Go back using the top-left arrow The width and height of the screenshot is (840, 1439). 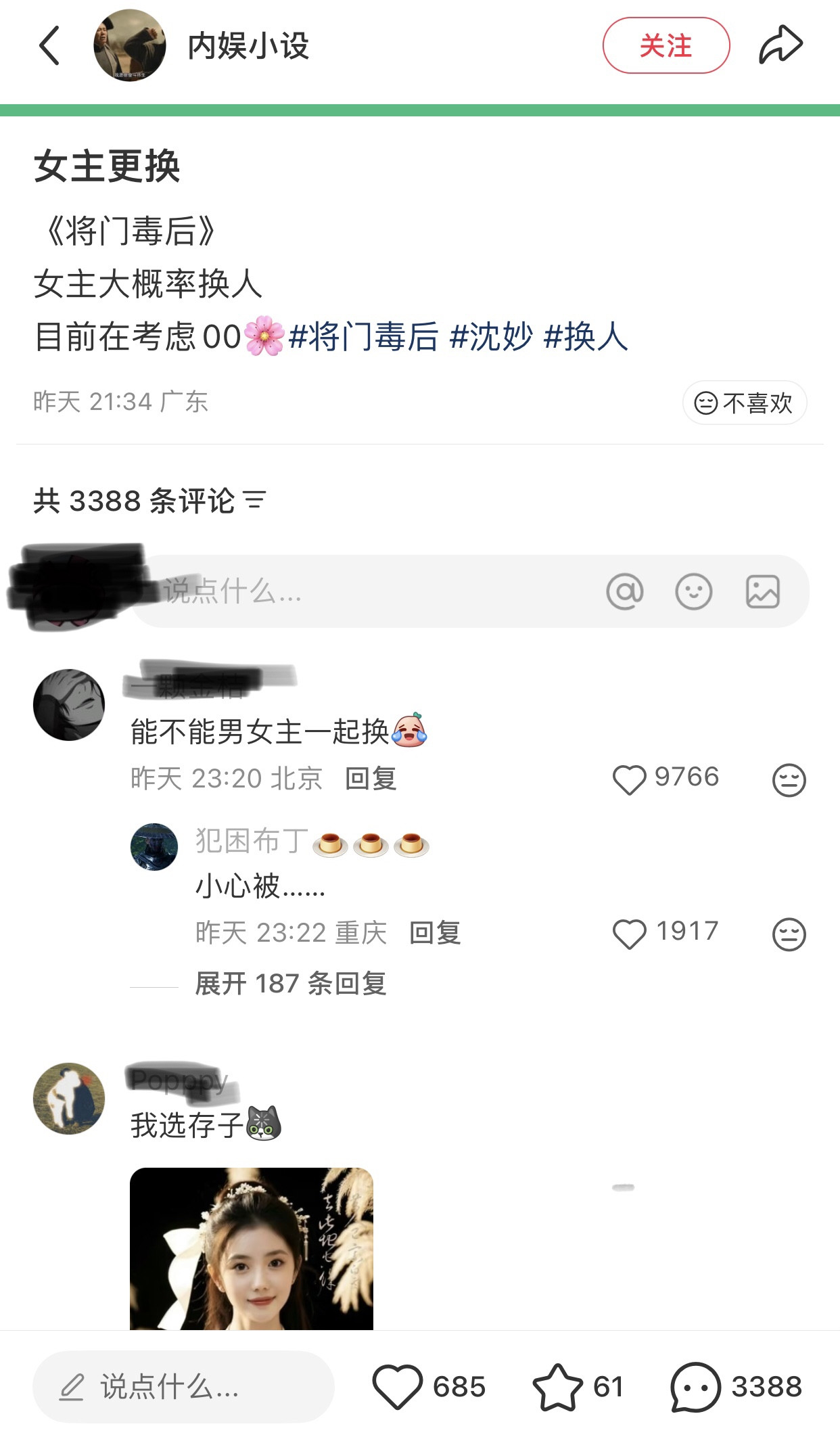point(49,45)
